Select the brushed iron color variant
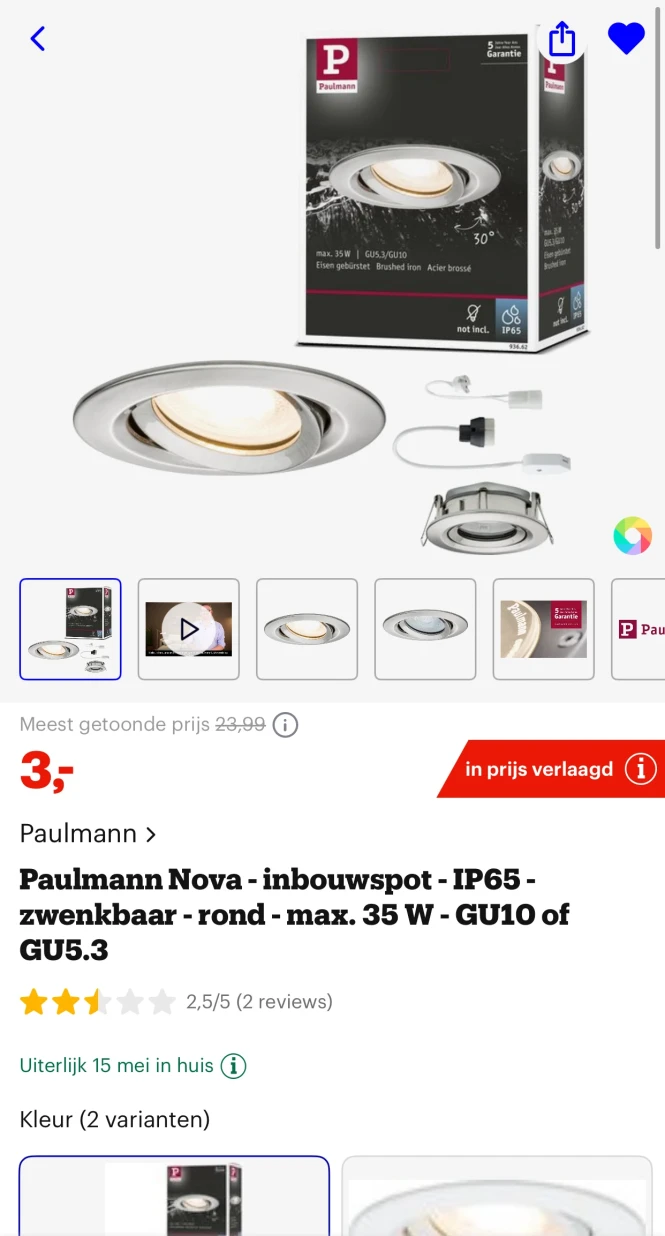The image size is (665, 1236). pyautogui.click(x=174, y=1198)
